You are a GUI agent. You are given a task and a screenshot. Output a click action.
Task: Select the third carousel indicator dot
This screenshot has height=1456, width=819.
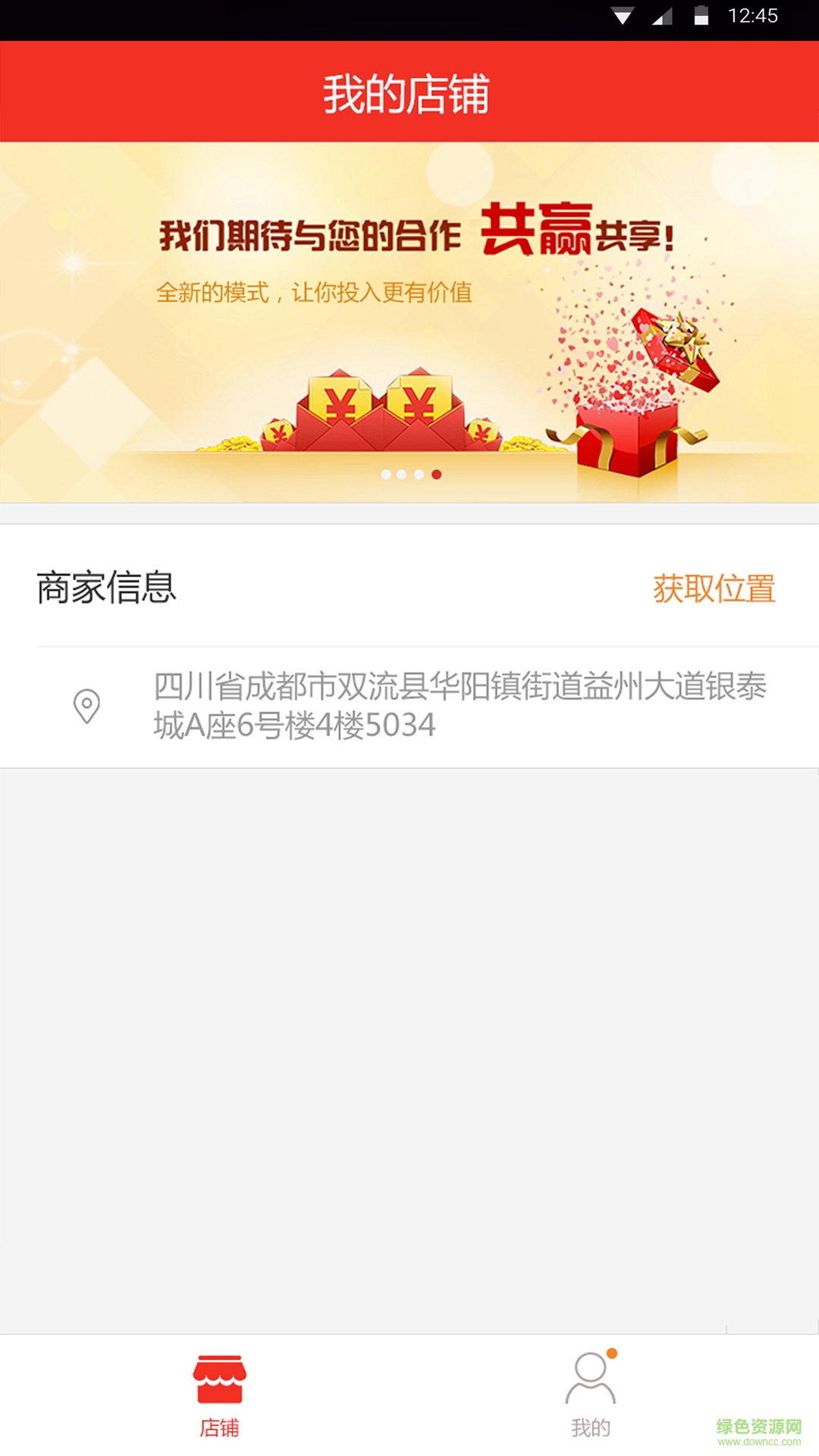pyautogui.click(x=418, y=472)
